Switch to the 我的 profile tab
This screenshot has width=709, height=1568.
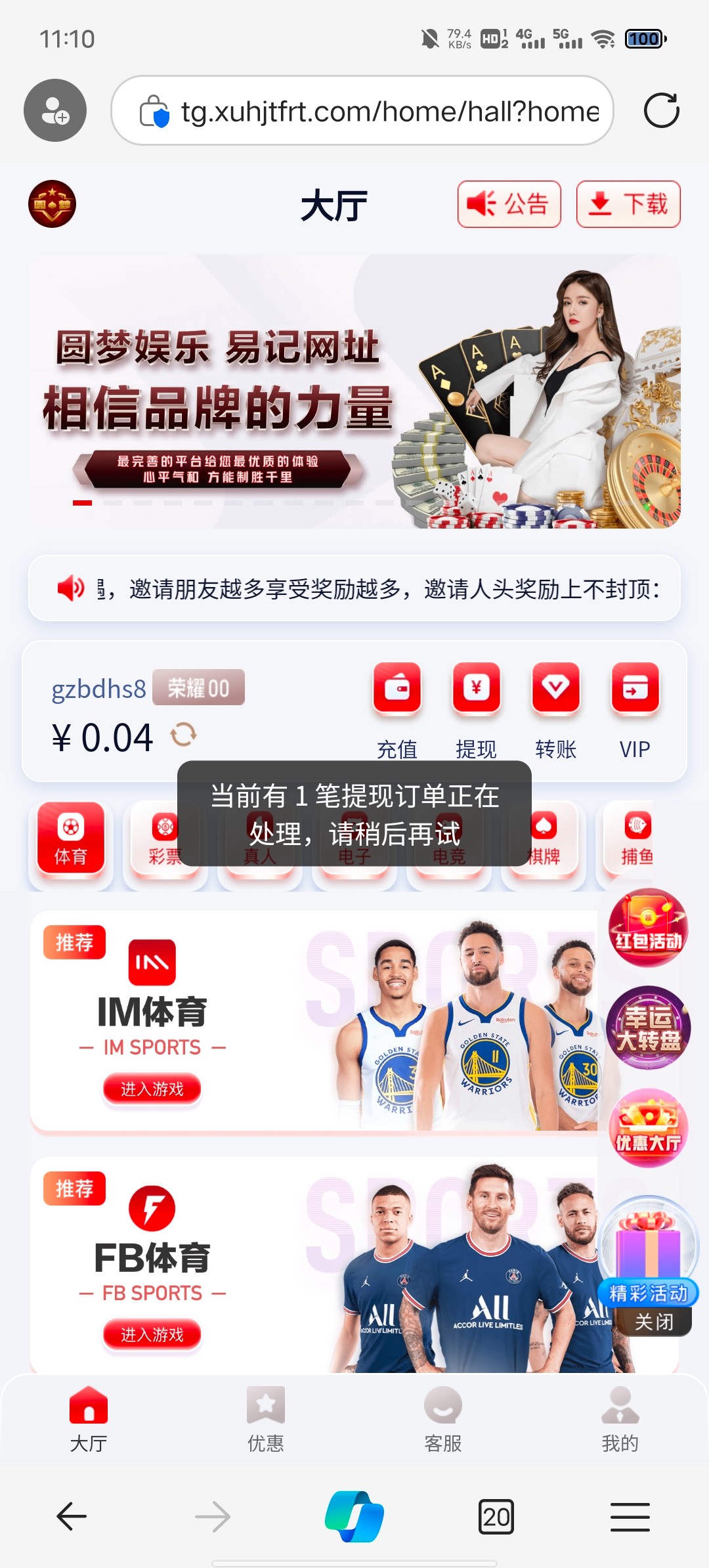(620, 1420)
